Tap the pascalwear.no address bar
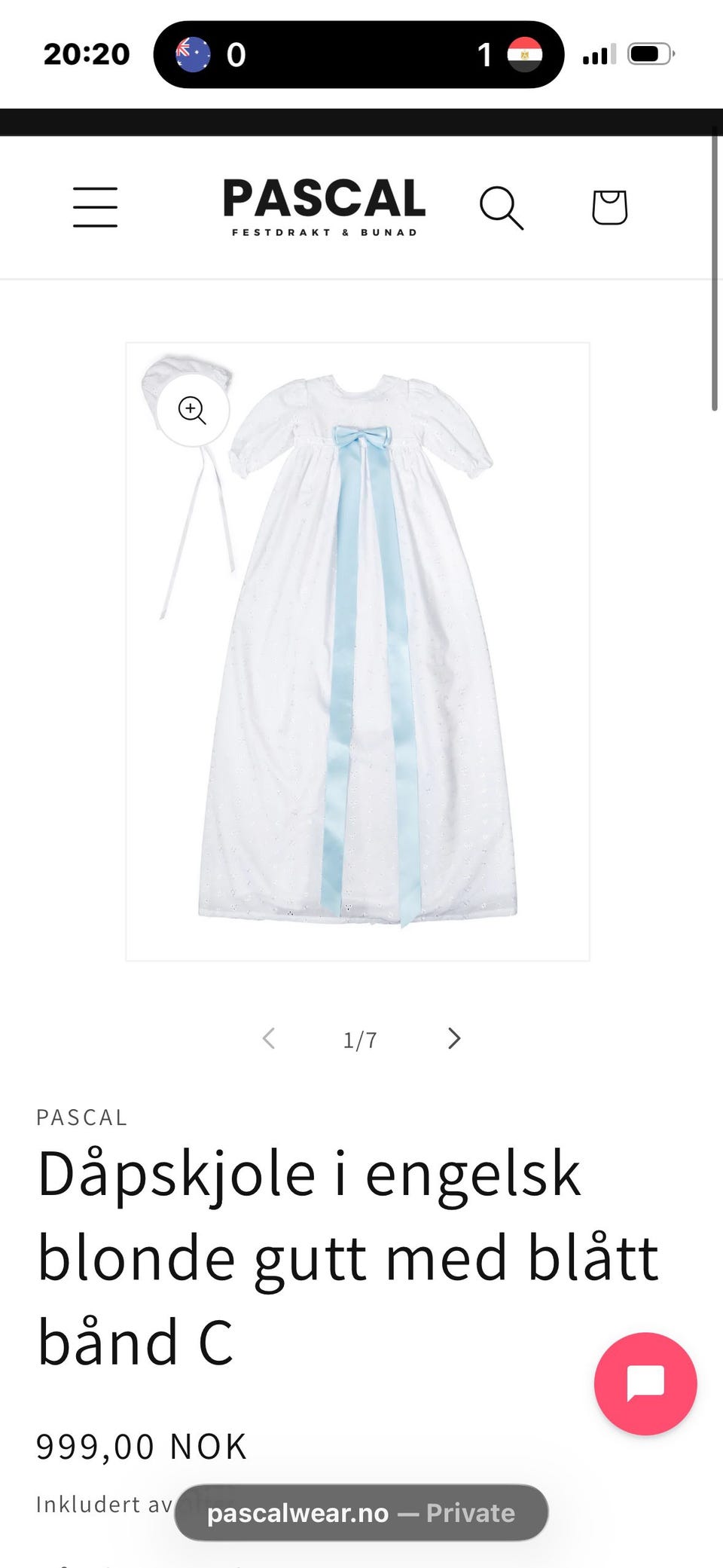 click(361, 1512)
